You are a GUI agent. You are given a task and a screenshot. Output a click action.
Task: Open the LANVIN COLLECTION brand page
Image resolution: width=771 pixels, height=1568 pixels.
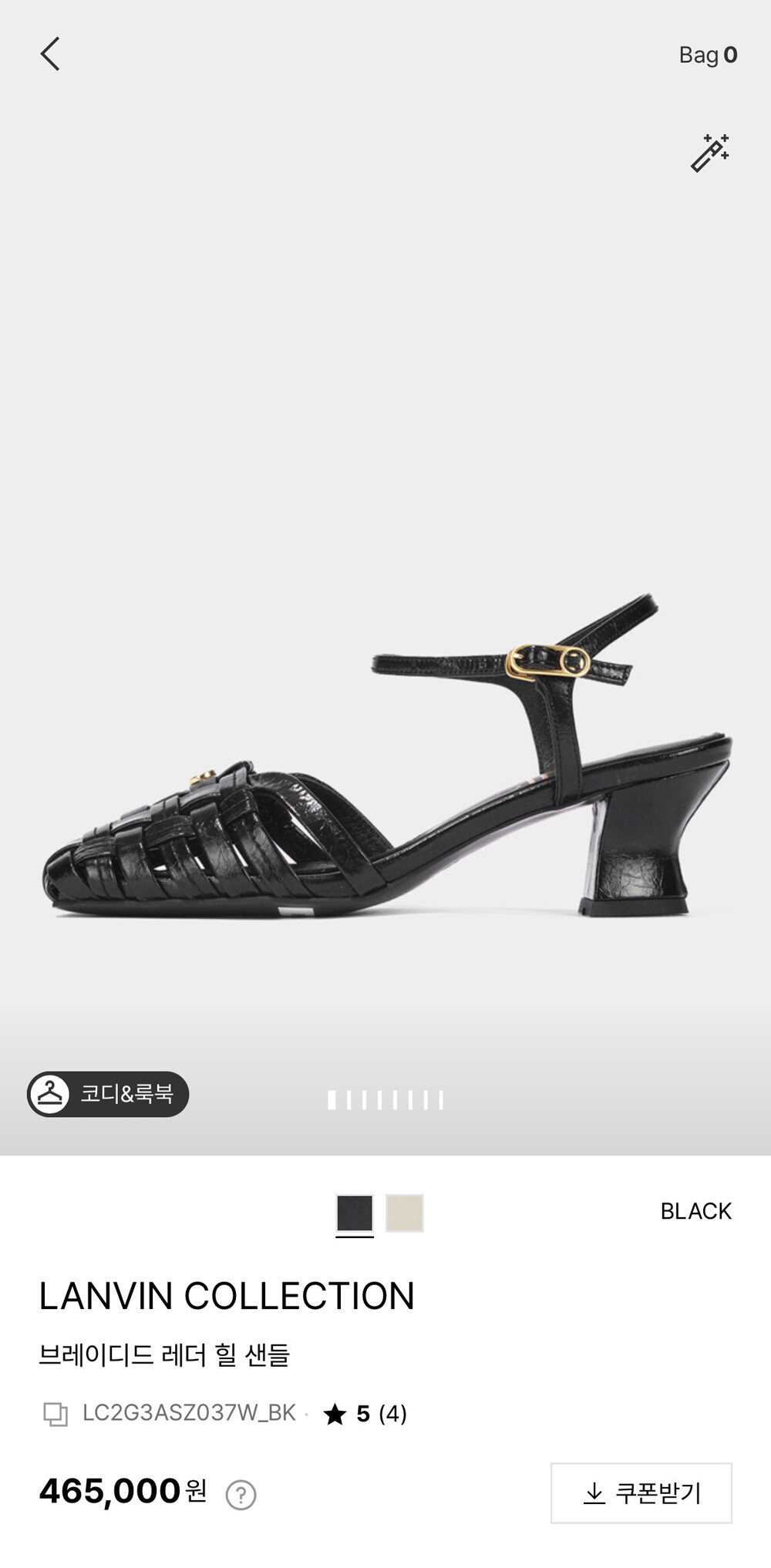227,1296
